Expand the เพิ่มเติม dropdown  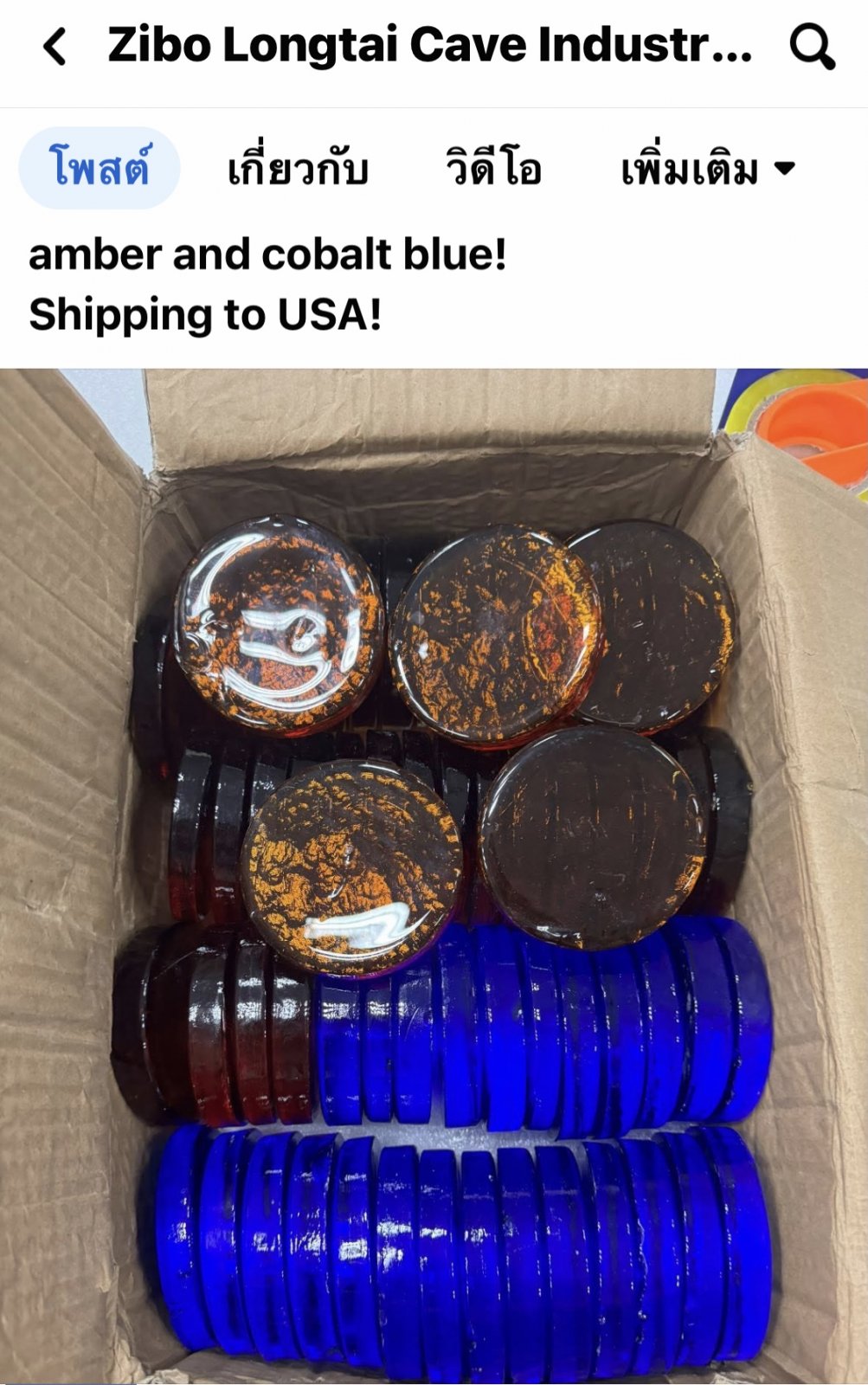tap(707, 169)
